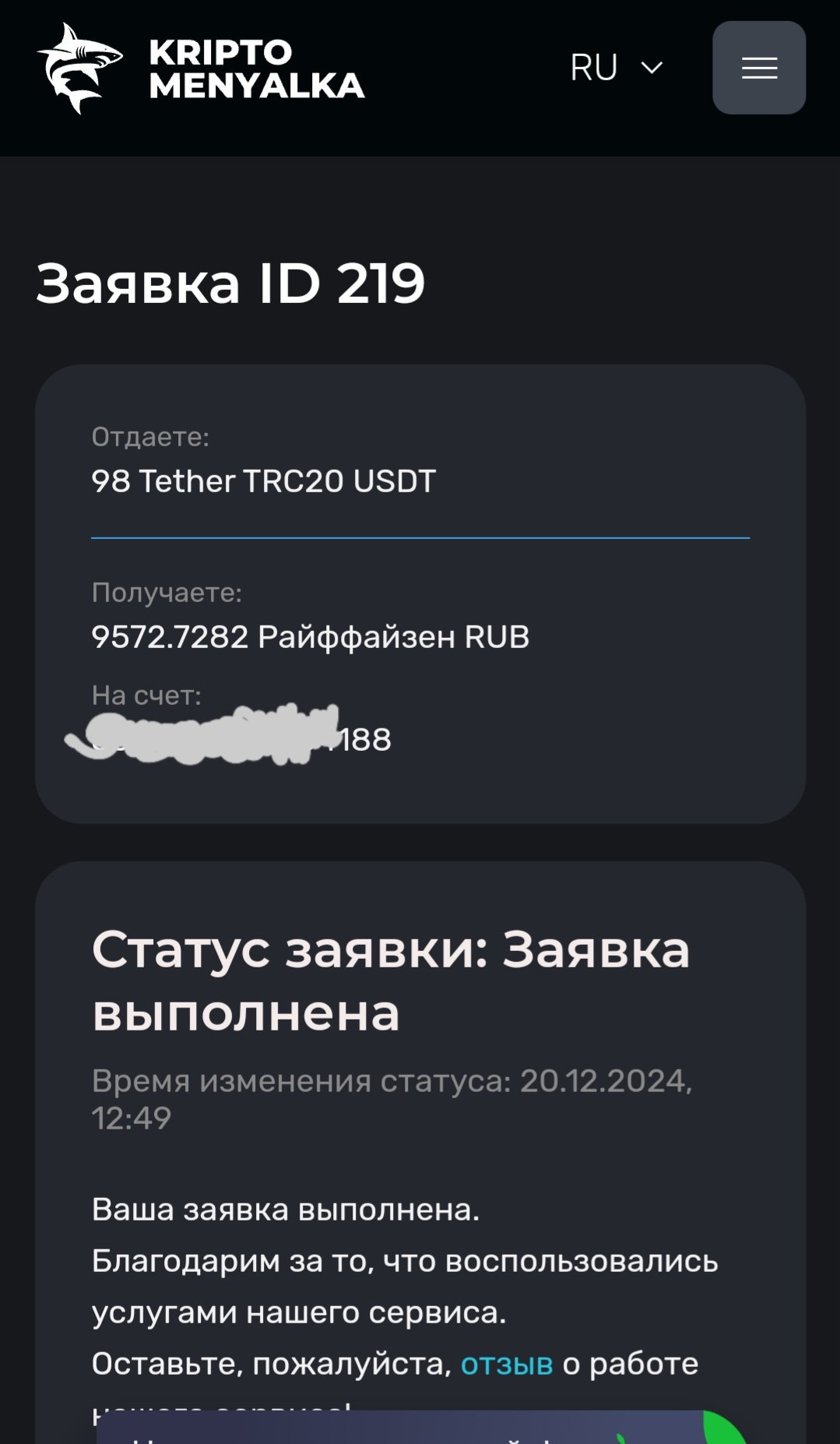Open the Kripto Menyalka home logo
Image resolution: width=840 pixels, height=1444 pixels.
click(201, 69)
